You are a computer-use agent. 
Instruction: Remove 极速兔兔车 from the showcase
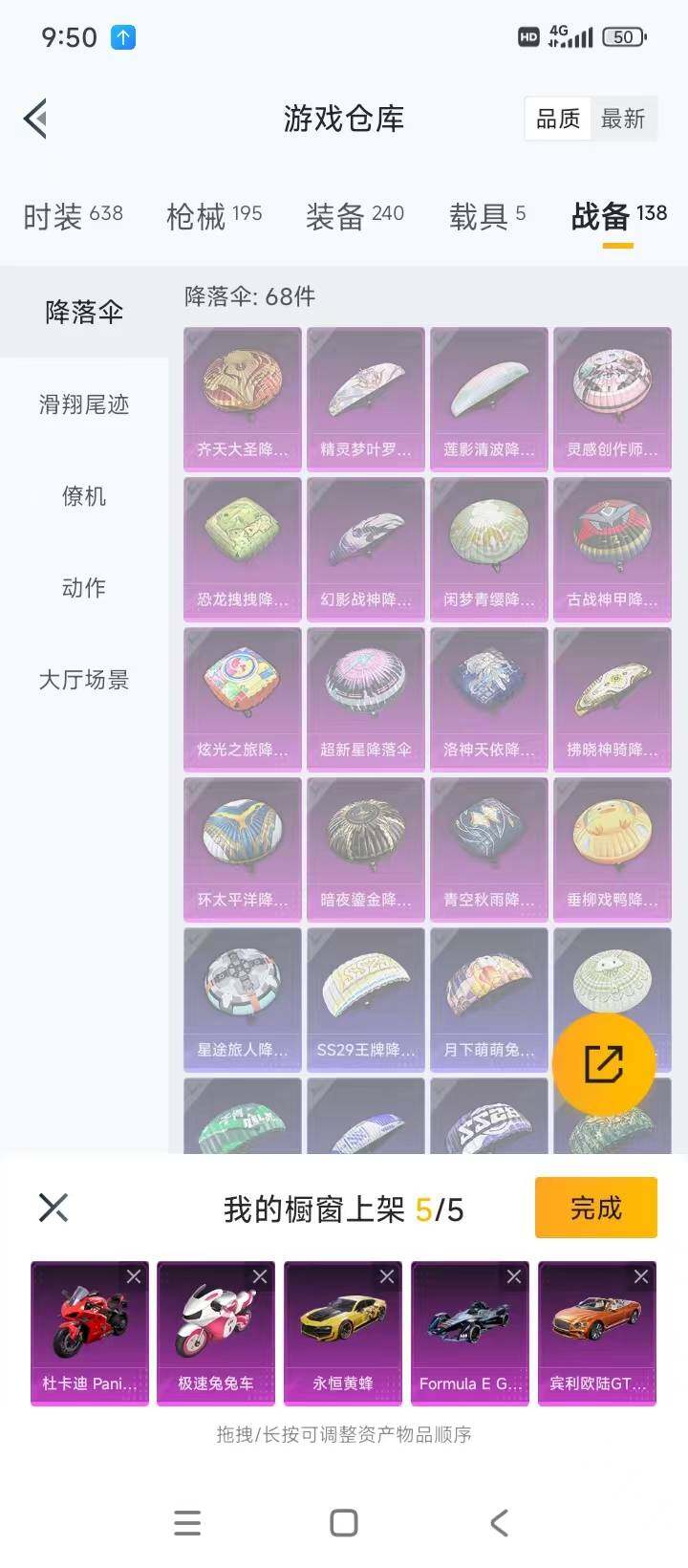click(260, 1276)
